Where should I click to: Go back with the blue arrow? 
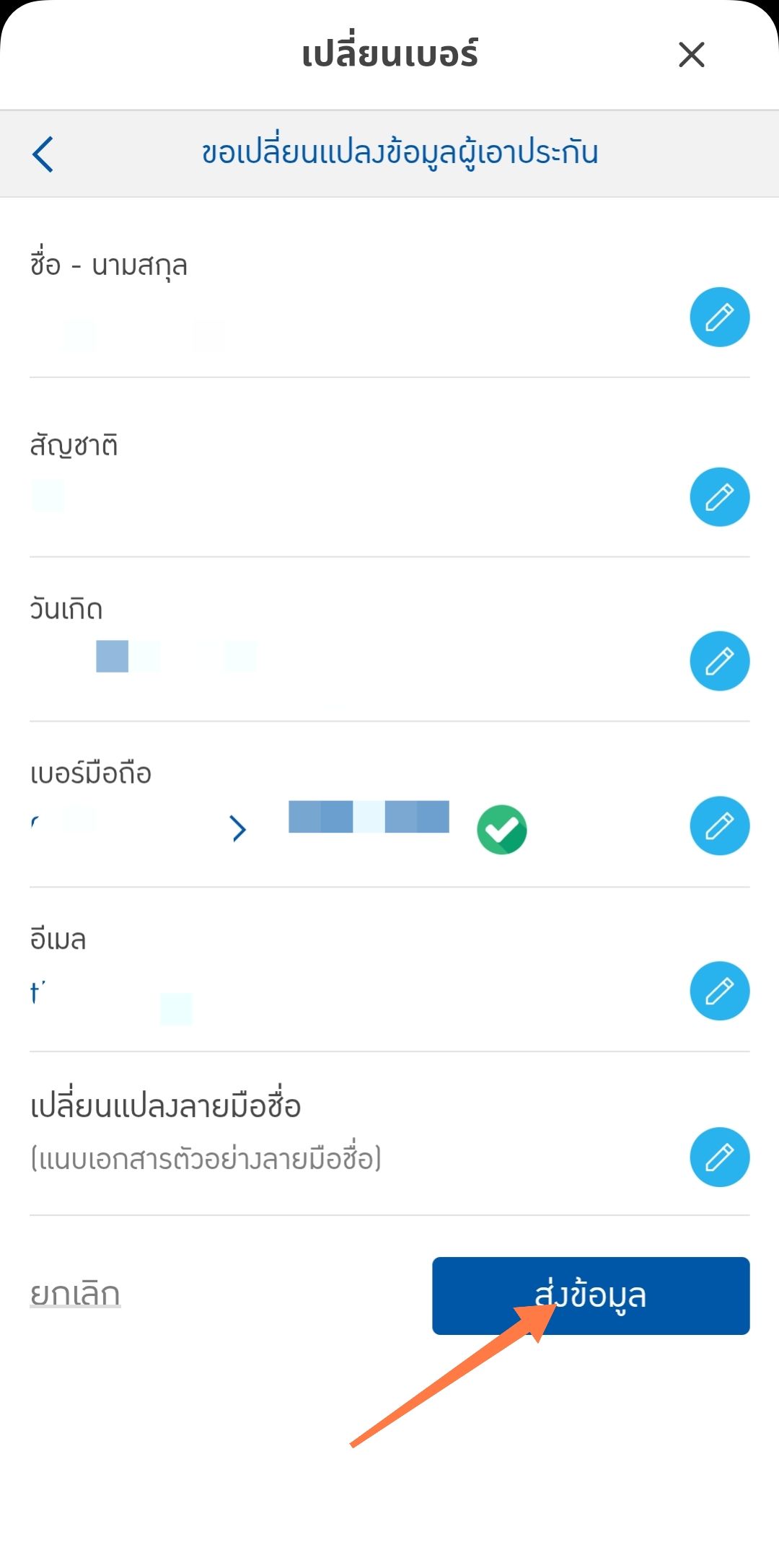point(43,154)
